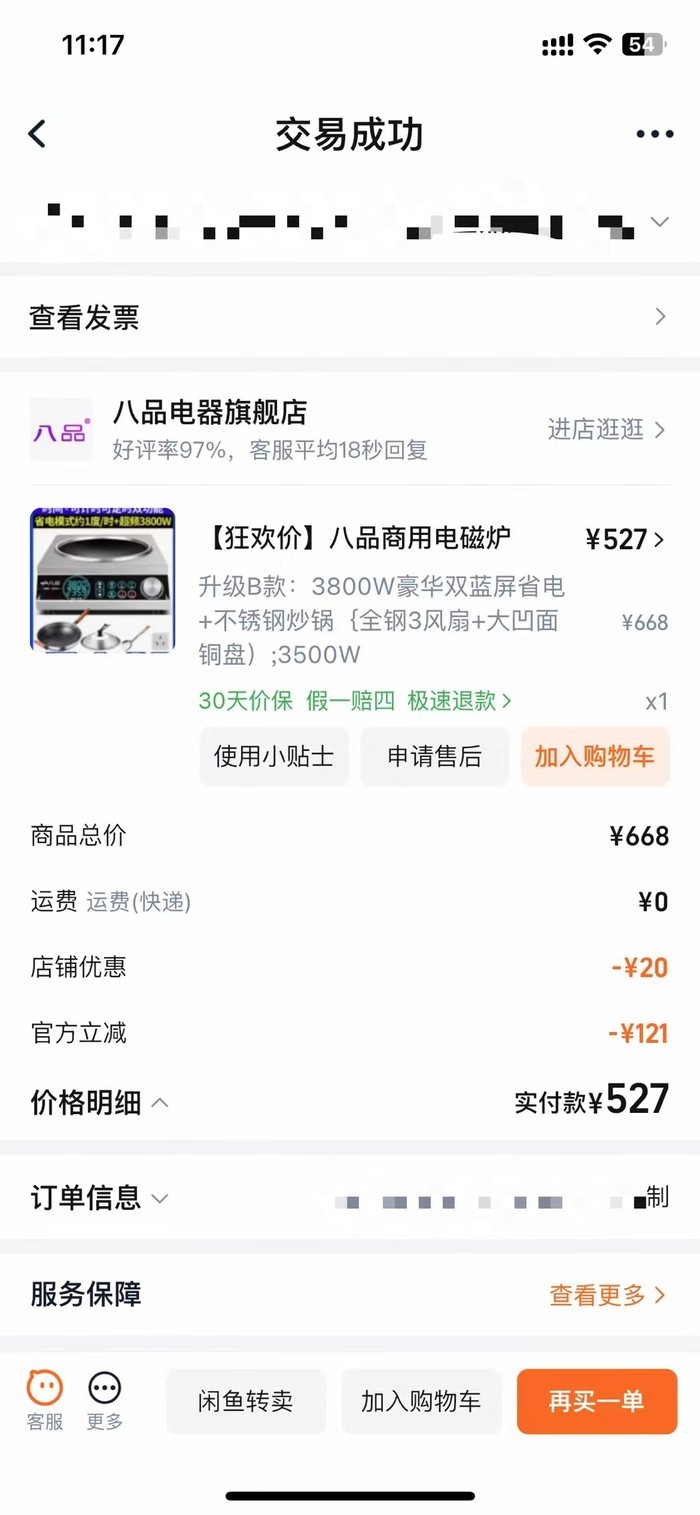This screenshot has width=700, height=1515.
Task: Tap 加入购物车 in the bottom bar
Action: [x=421, y=1401]
